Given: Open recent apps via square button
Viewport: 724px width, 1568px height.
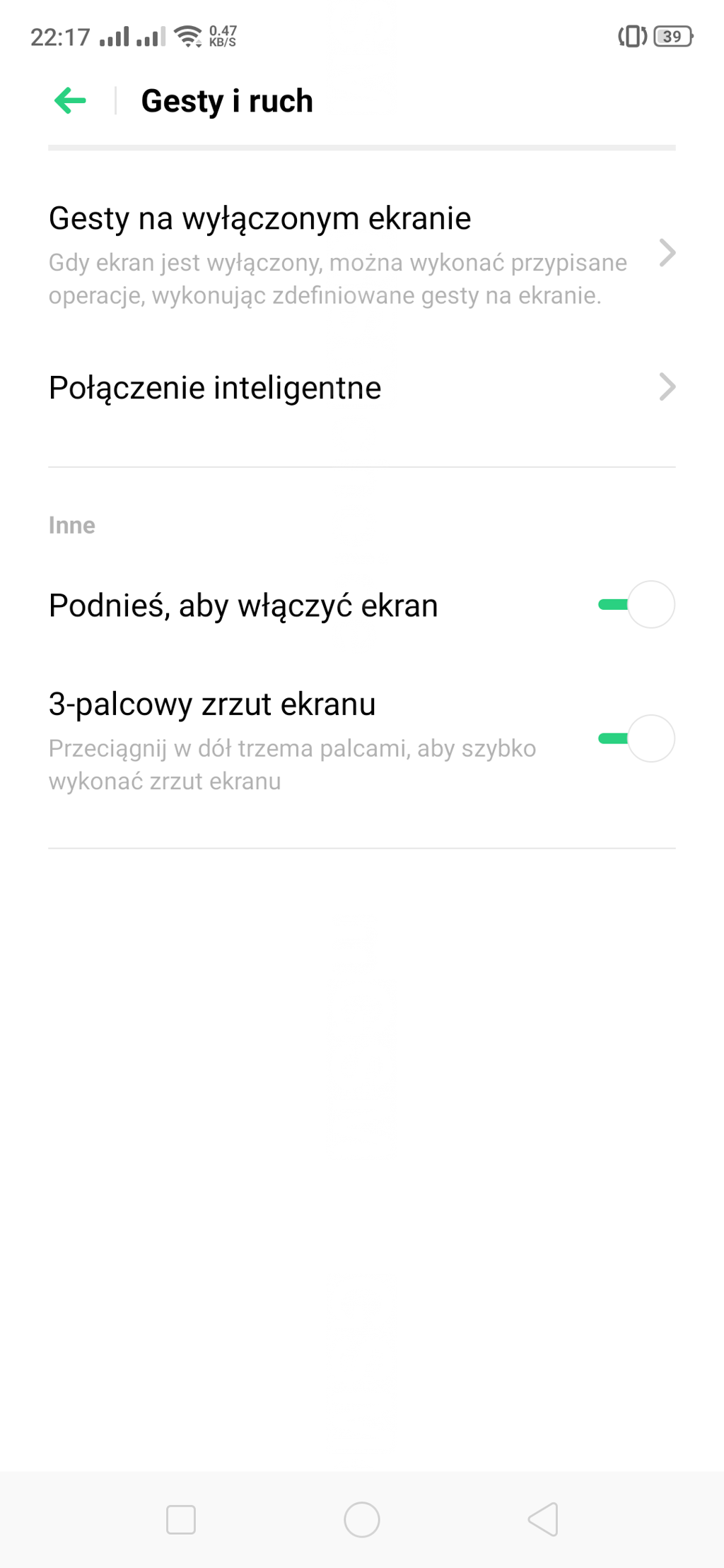Looking at the screenshot, I should 181,1520.
